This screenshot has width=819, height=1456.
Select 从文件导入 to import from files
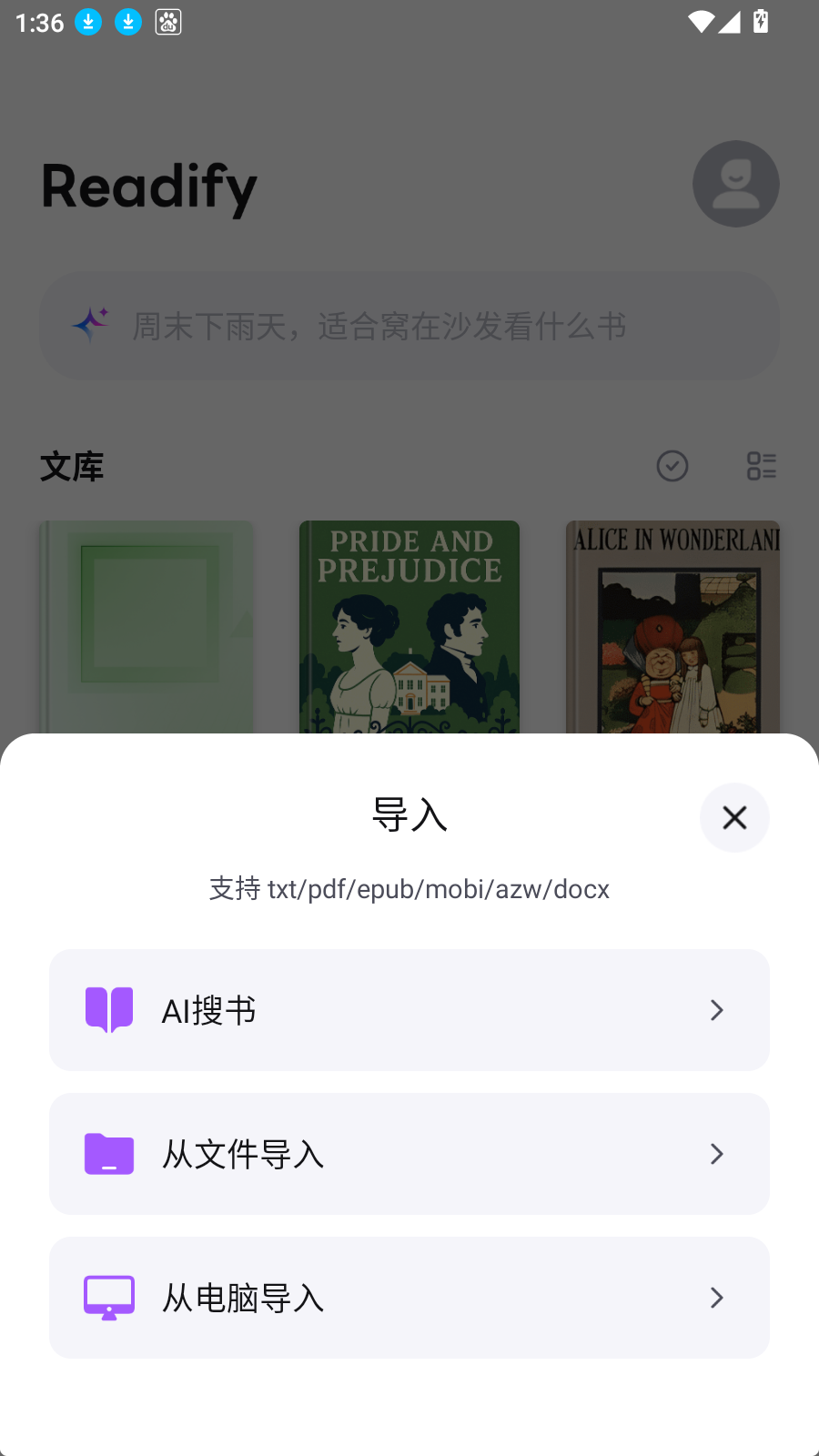click(409, 1154)
